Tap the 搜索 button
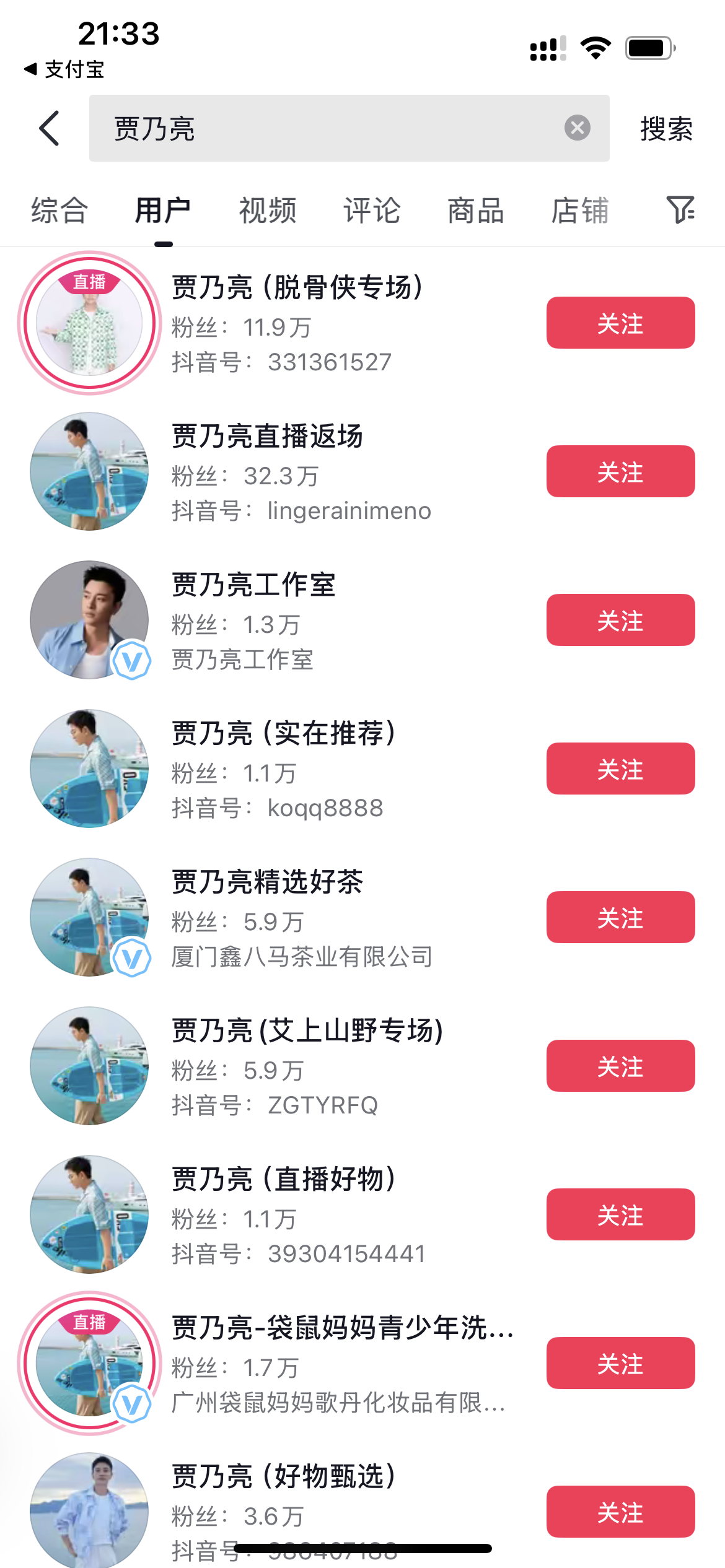This screenshot has height=1568, width=725. [x=666, y=129]
